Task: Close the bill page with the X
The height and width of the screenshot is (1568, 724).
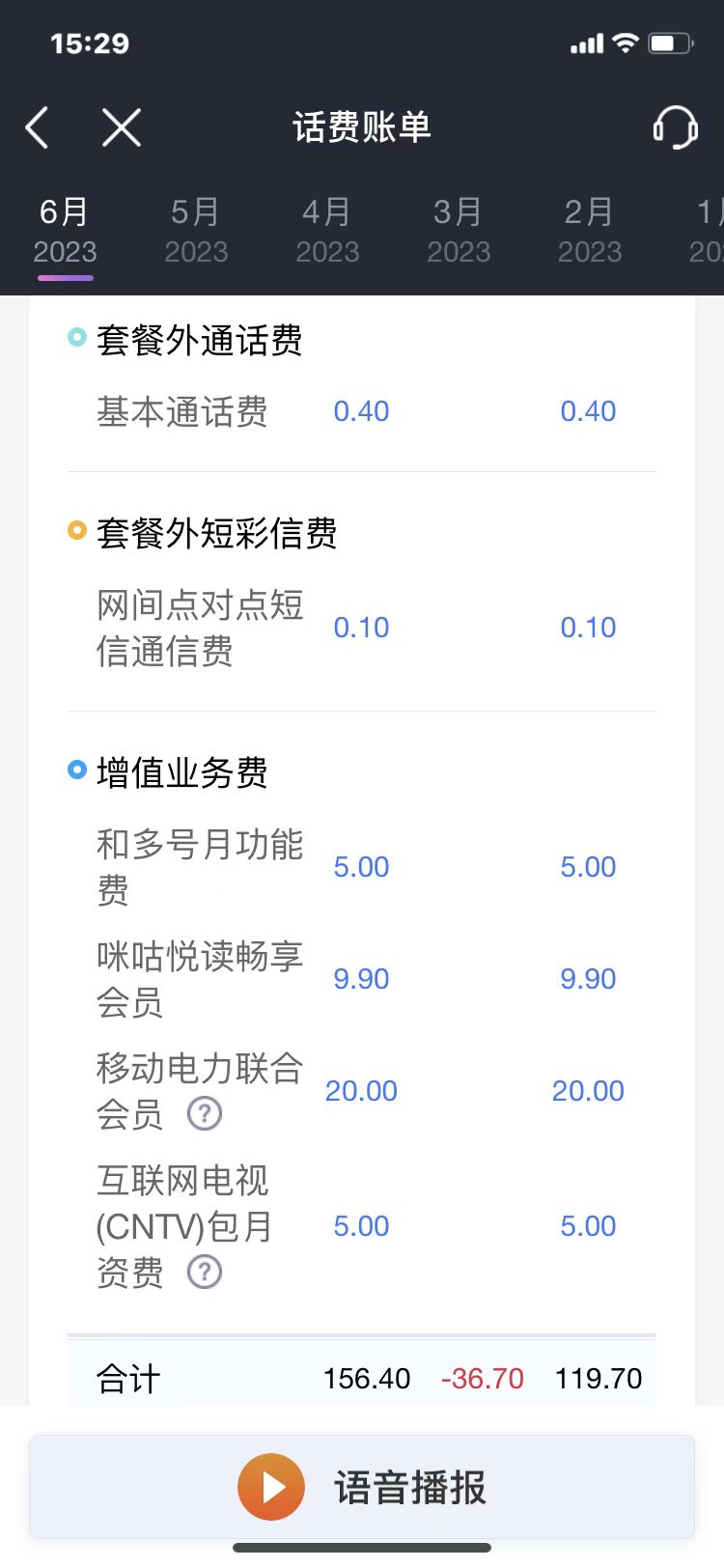Action: pyautogui.click(x=121, y=126)
